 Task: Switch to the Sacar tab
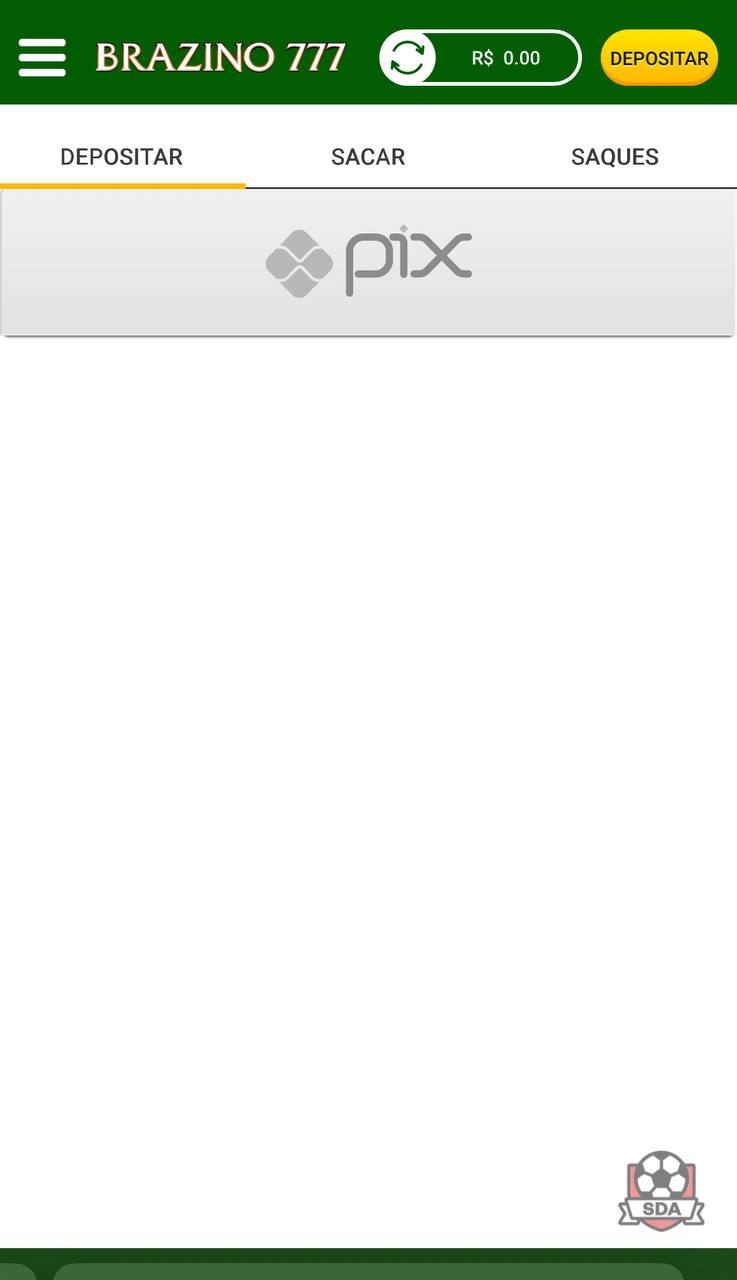[368, 157]
